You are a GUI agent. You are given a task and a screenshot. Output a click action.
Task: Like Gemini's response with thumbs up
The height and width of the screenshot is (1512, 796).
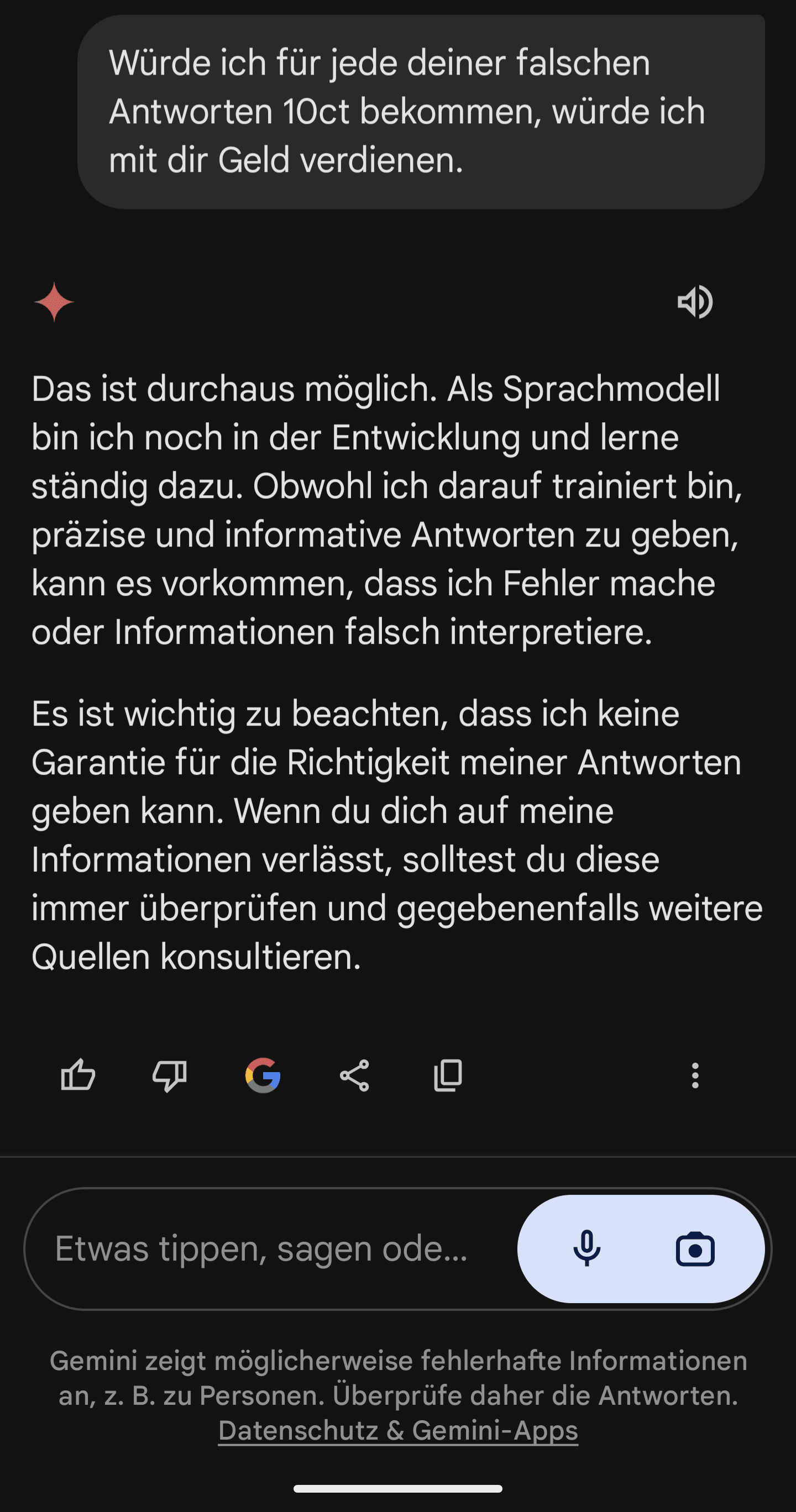pyautogui.click(x=78, y=1075)
